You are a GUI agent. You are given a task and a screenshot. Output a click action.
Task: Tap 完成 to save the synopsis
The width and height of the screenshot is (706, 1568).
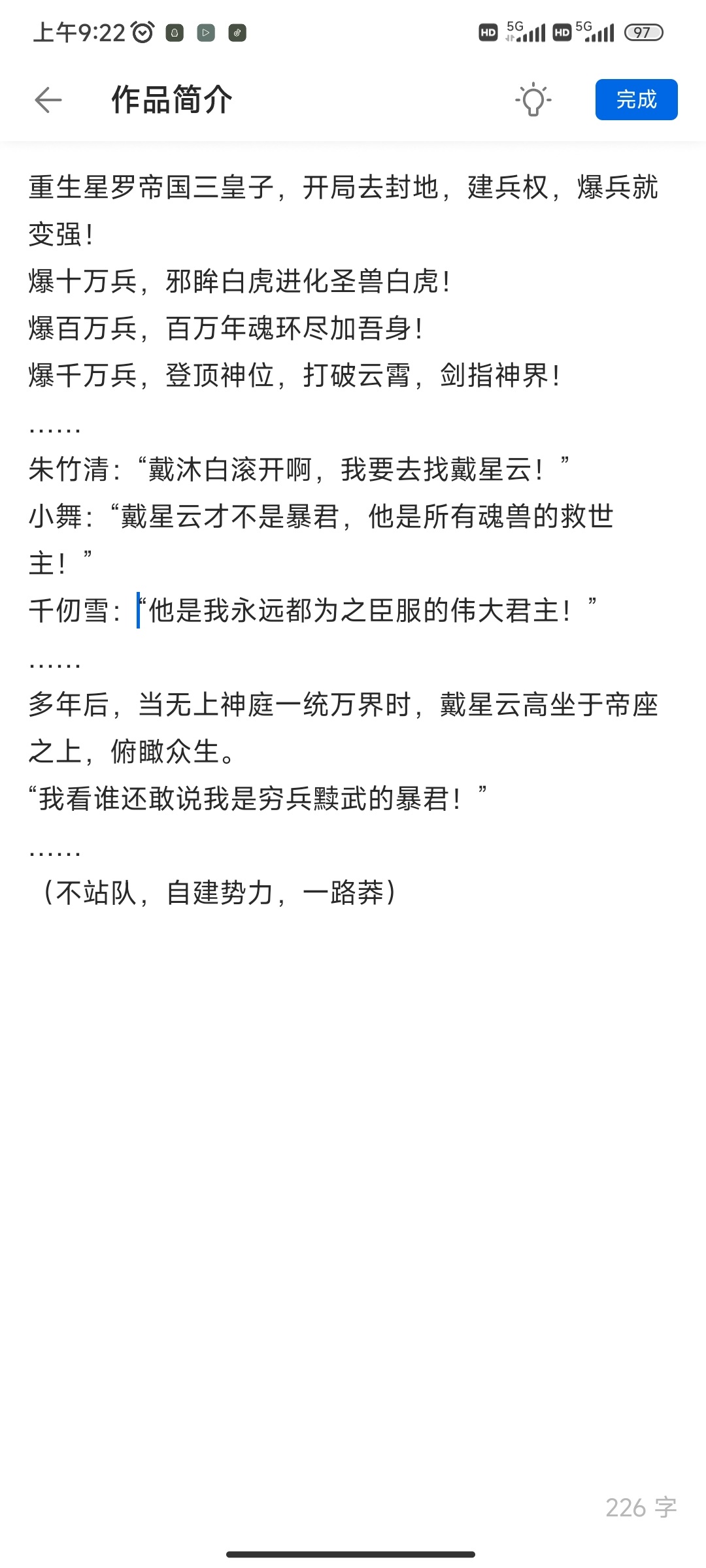click(635, 100)
